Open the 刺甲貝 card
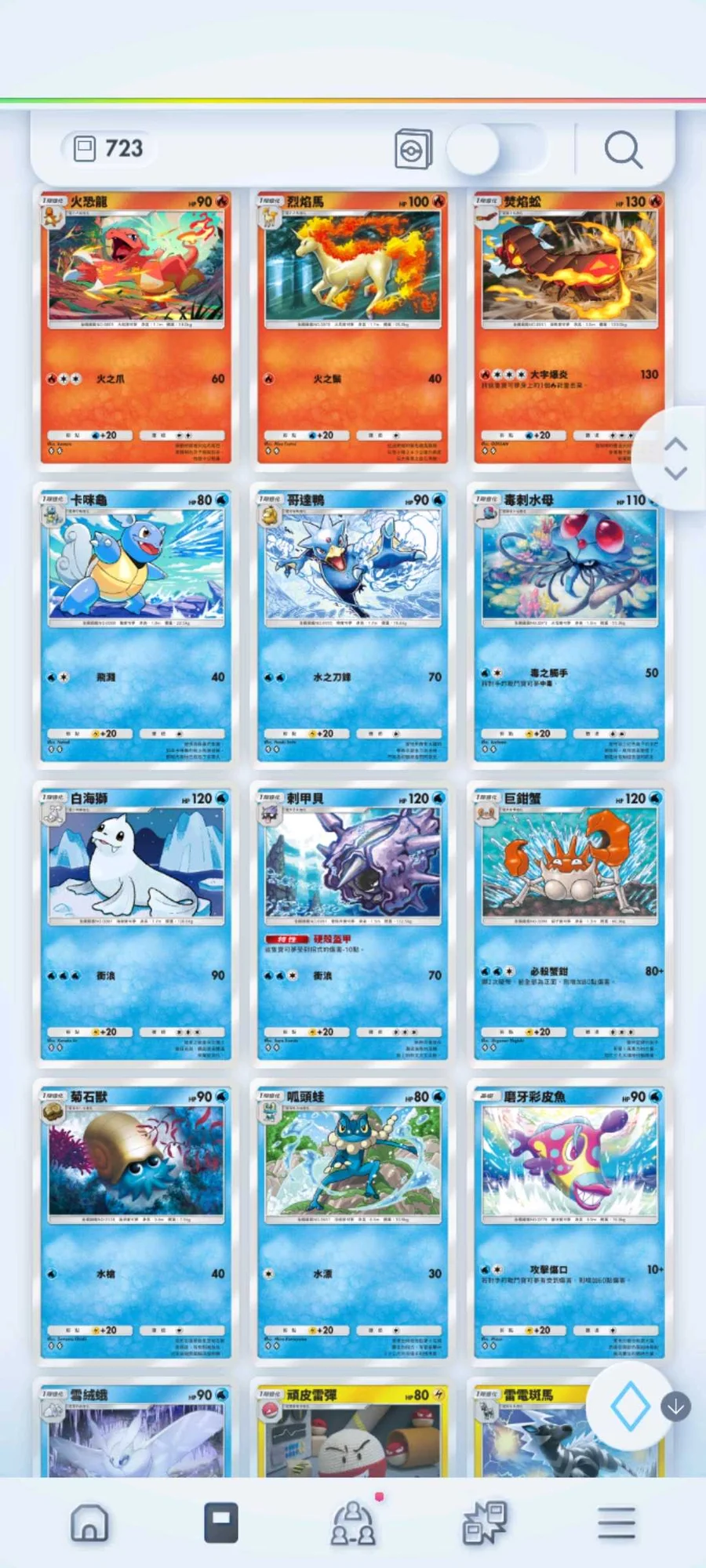The height and width of the screenshot is (1568, 706). [352, 924]
